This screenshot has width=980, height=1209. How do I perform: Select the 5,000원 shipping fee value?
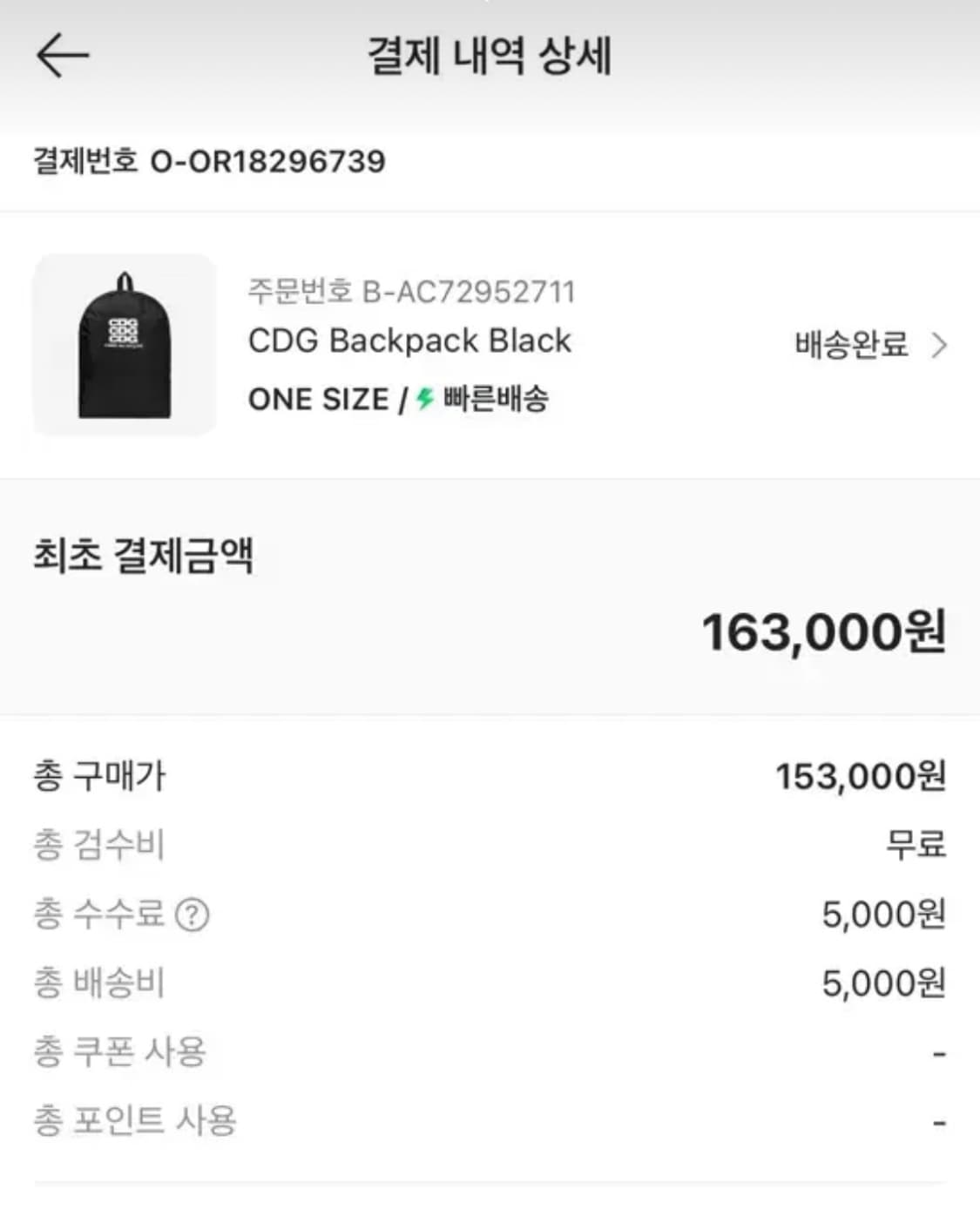click(x=884, y=982)
